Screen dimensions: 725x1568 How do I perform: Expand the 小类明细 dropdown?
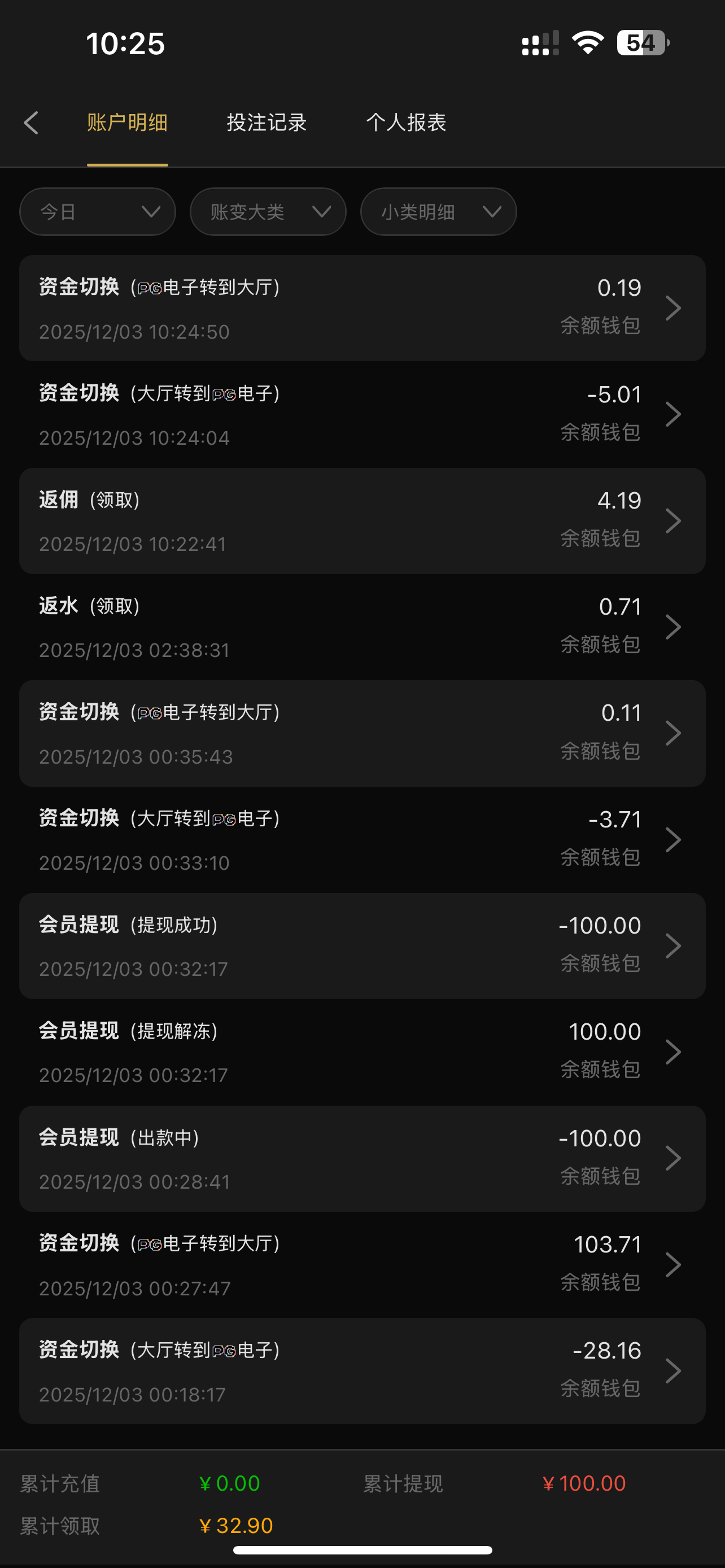point(438,212)
